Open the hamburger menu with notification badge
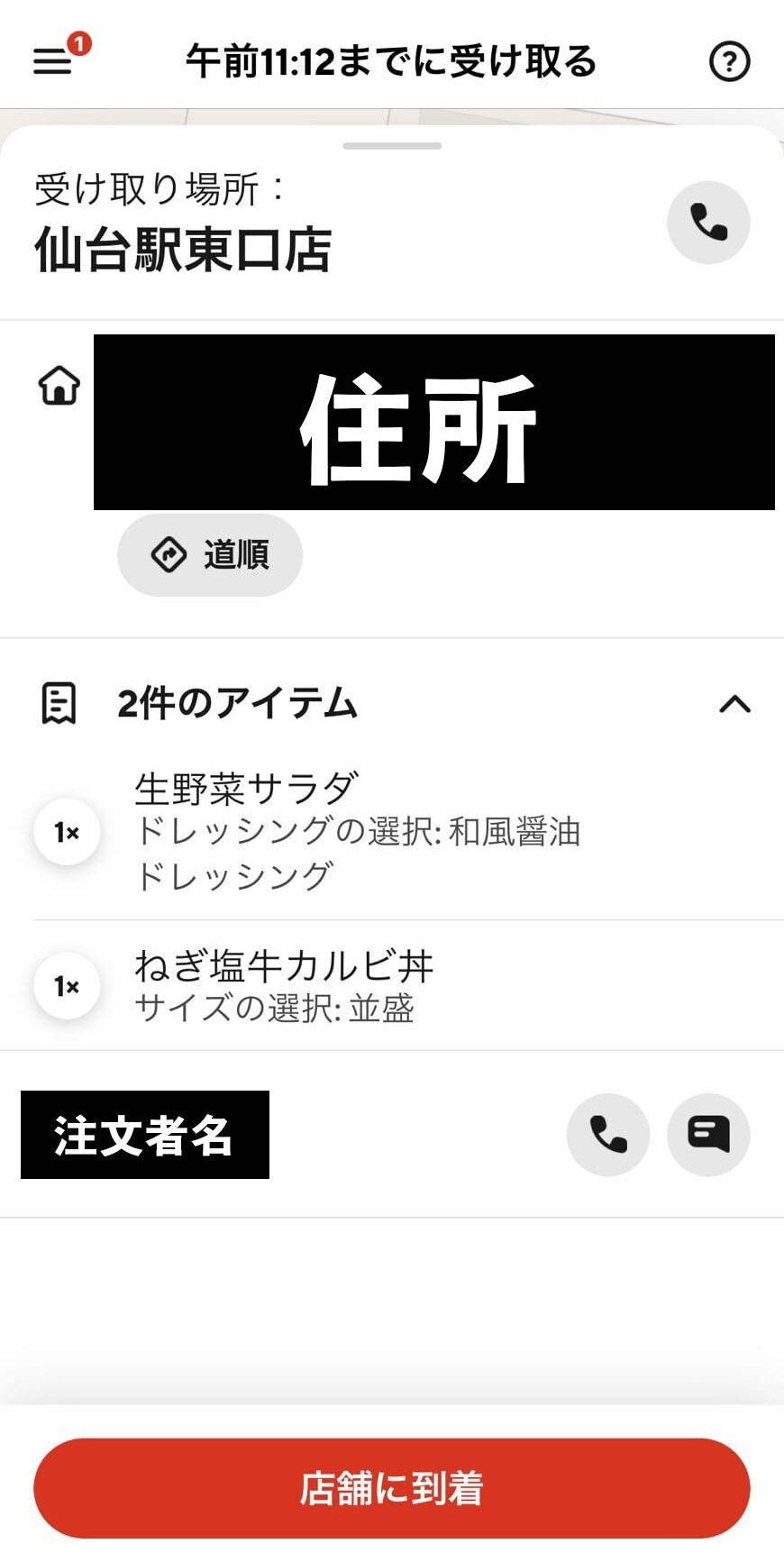The image size is (784, 1562). (x=54, y=60)
